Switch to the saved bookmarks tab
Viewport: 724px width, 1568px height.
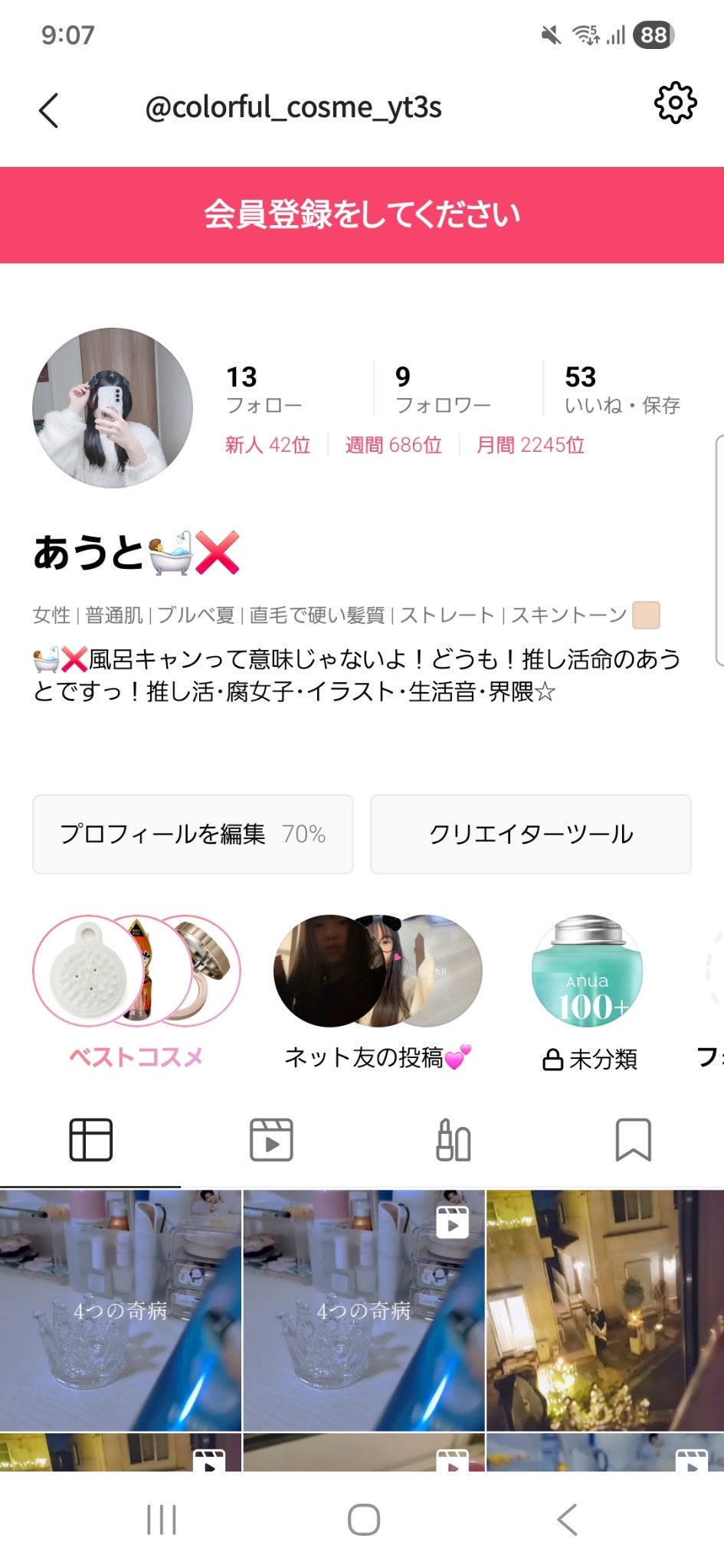tap(633, 1139)
